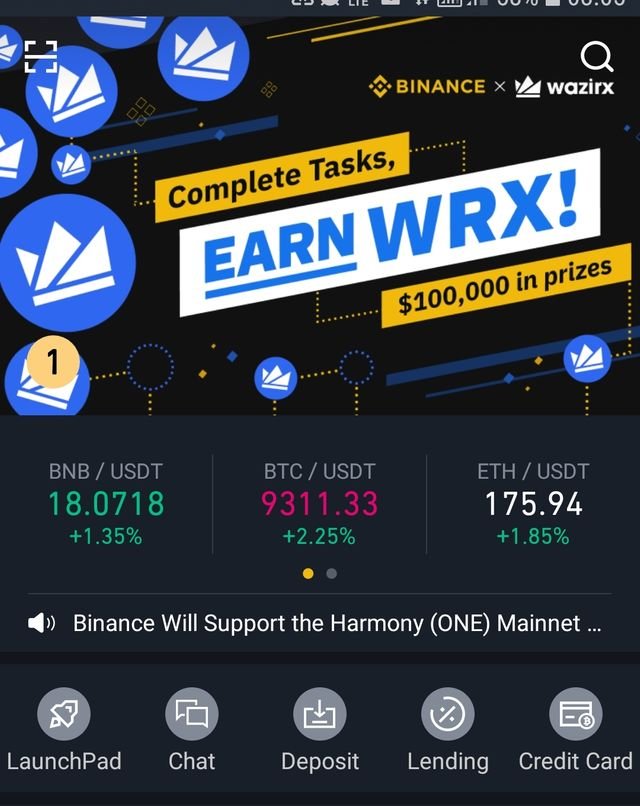View the BNB / USDT pair
640x806 pixels.
coord(105,504)
